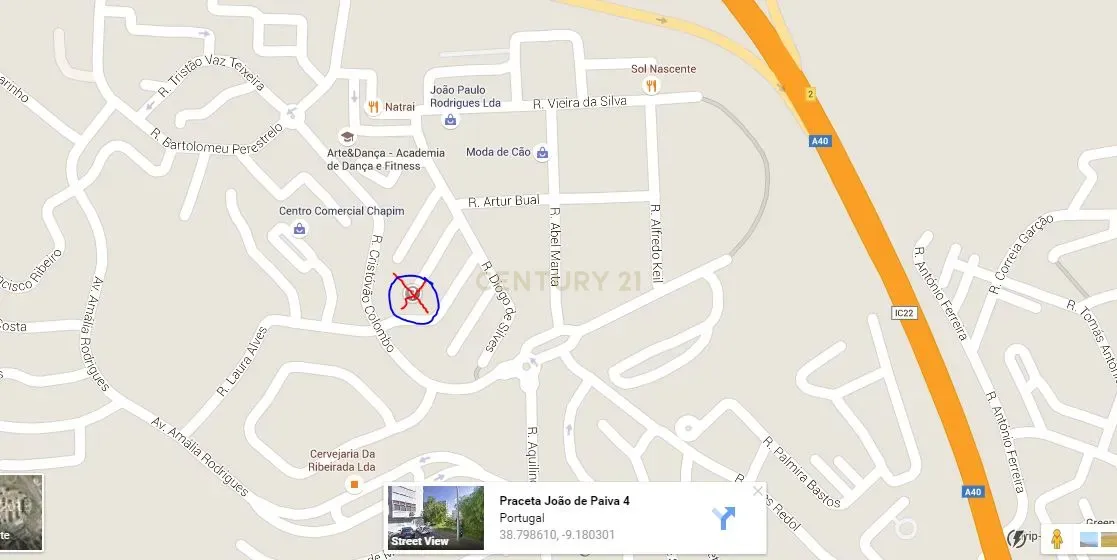Open the Centro Comercial Chapim marker

[x=299, y=229]
